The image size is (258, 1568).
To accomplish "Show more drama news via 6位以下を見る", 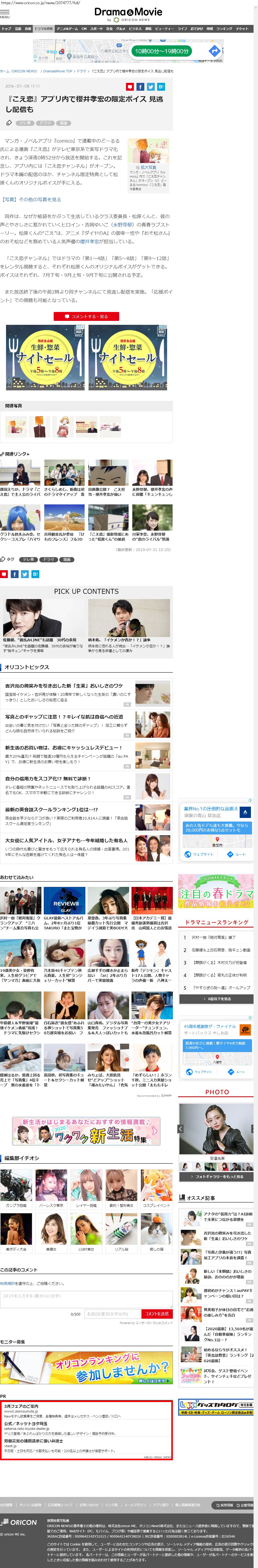I will coord(216,999).
